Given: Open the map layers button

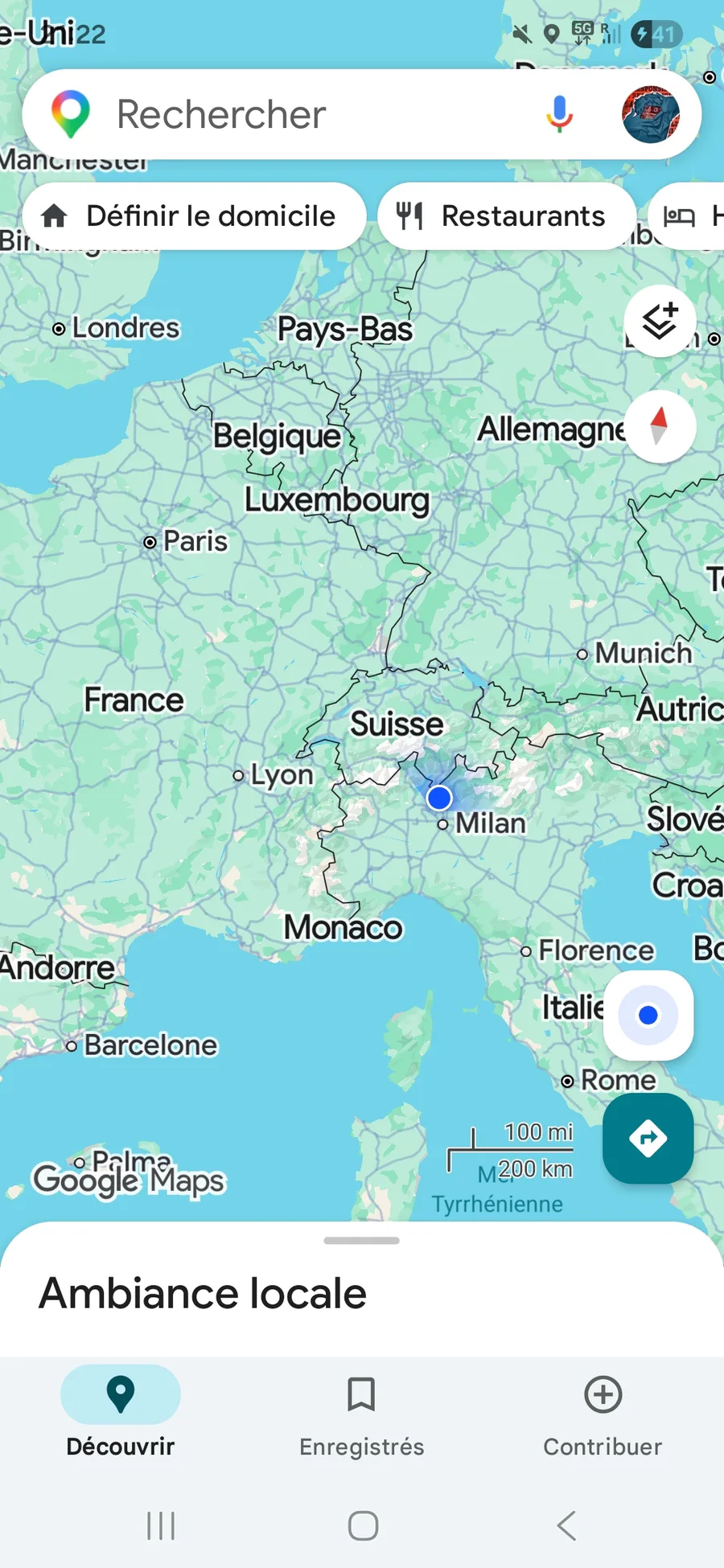Looking at the screenshot, I should click(660, 322).
